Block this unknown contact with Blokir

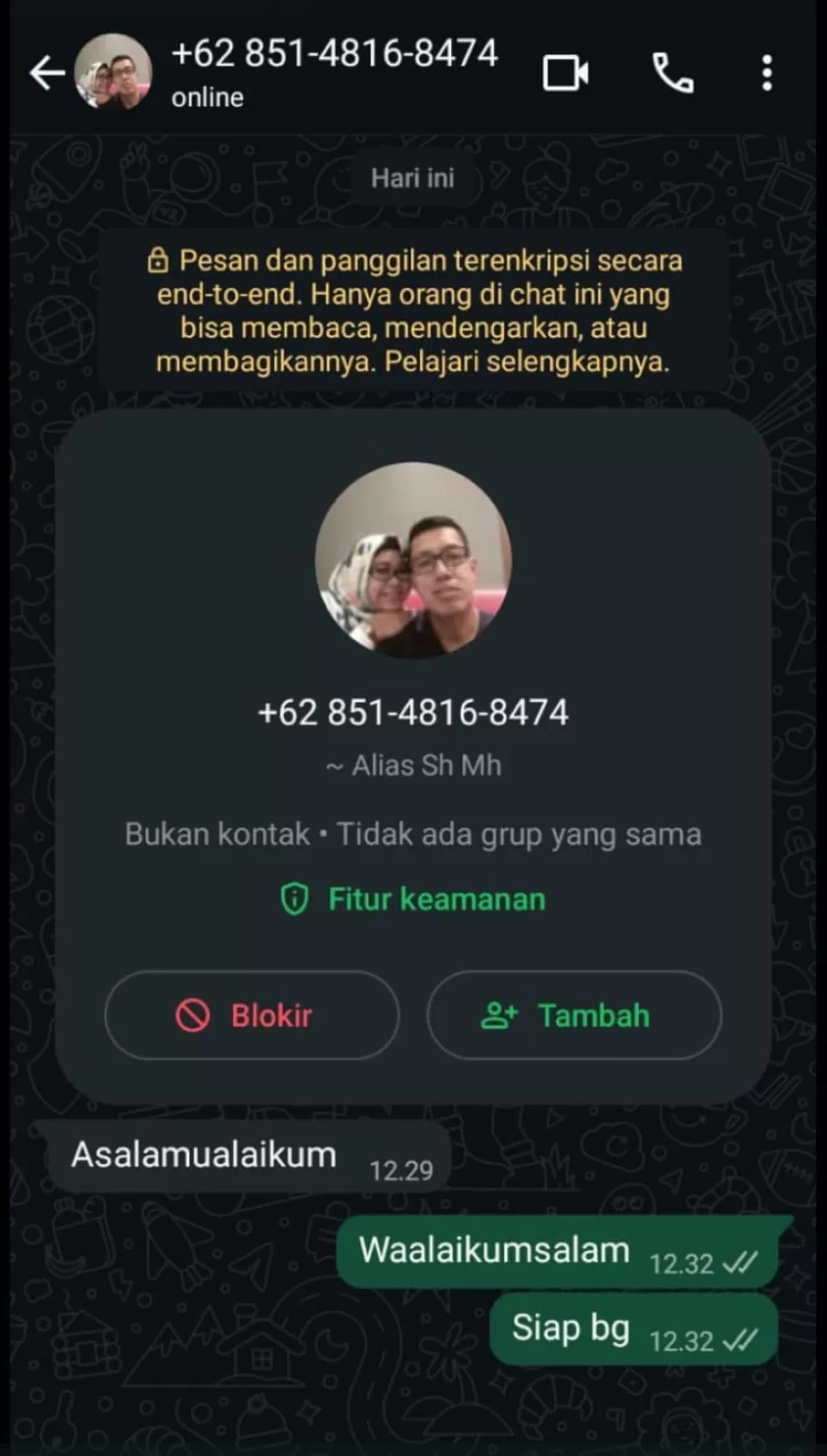tap(252, 1016)
